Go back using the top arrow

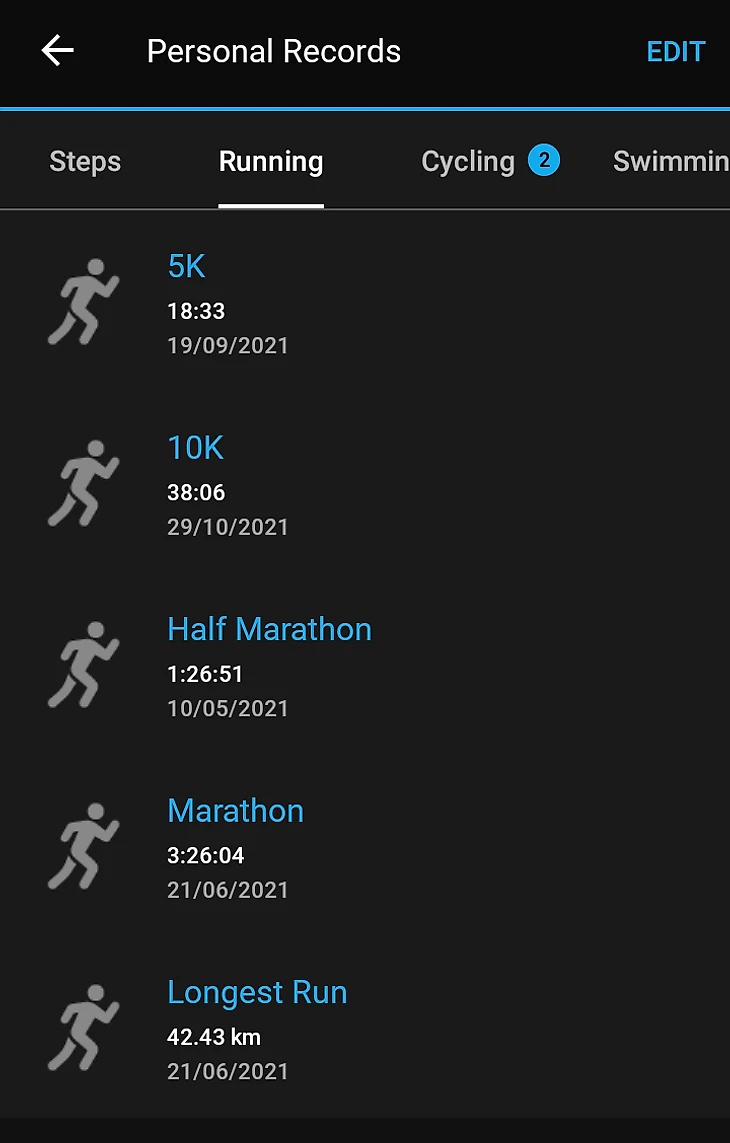(57, 51)
